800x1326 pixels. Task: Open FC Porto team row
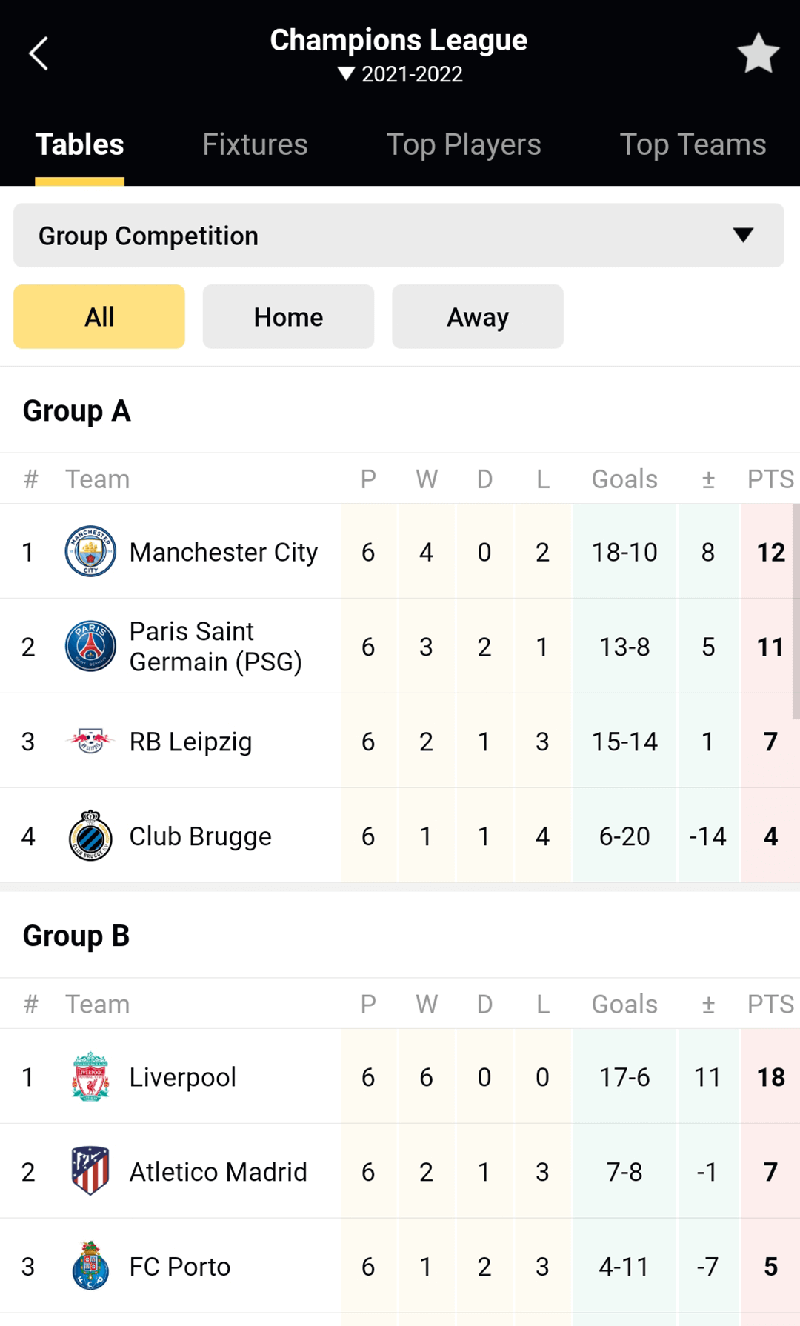pyautogui.click(x=400, y=1267)
